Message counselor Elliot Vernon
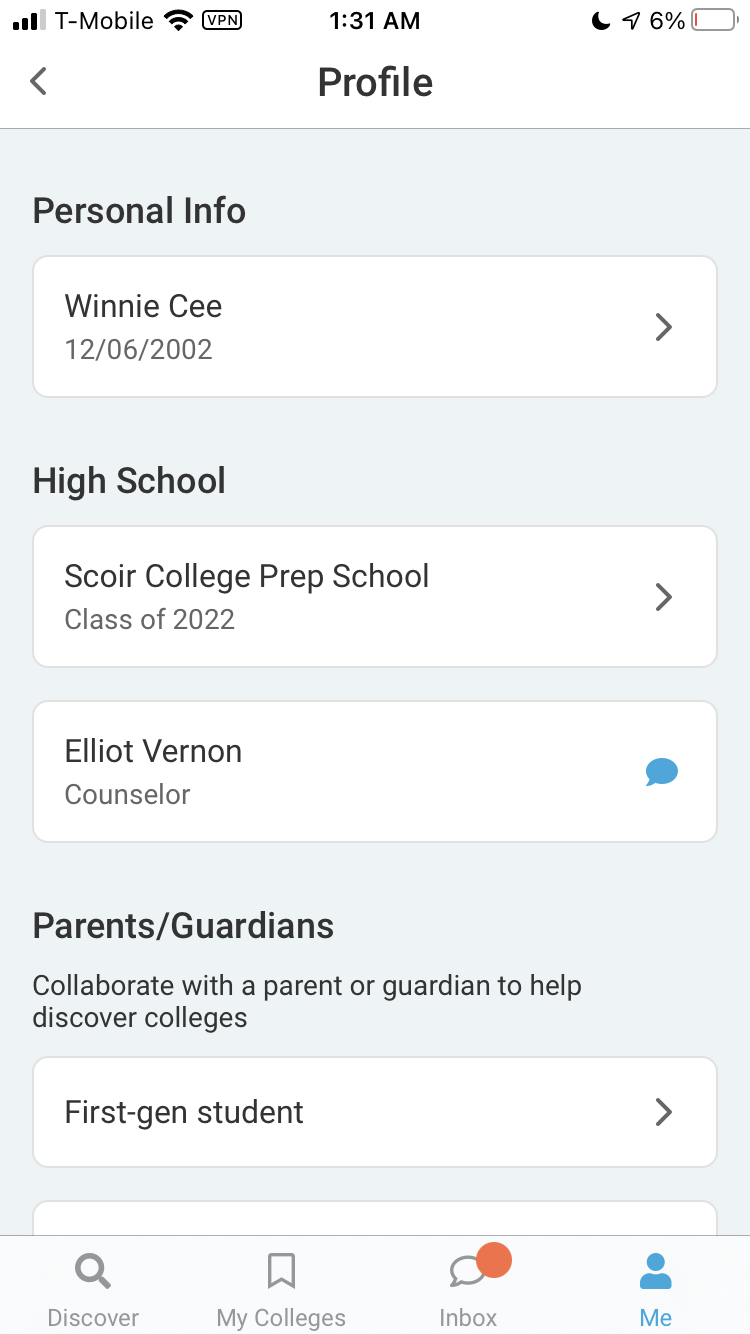The height and width of the screenshot is (1334, 750). pos(662,772)
